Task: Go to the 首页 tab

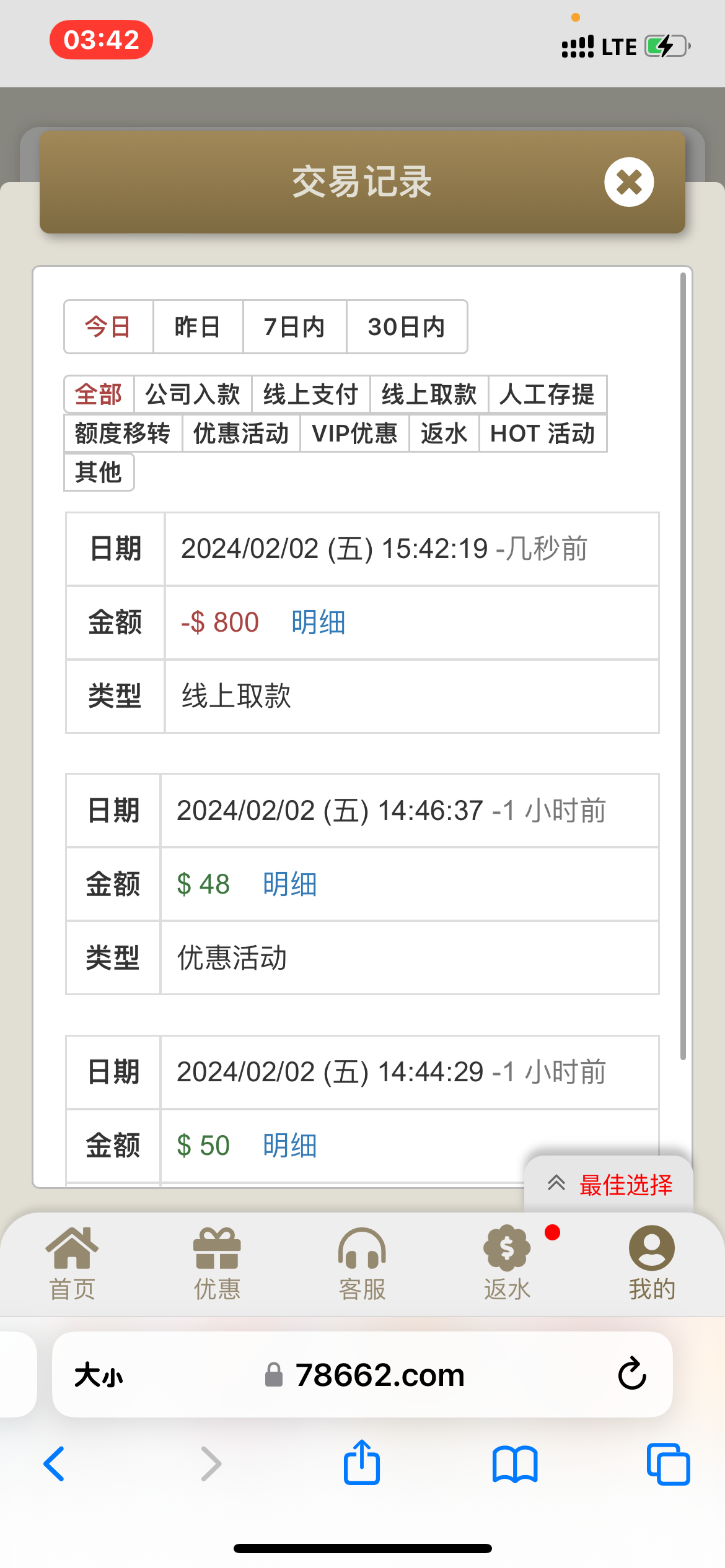Action: pyautogui.click(x=72, y=1263)
